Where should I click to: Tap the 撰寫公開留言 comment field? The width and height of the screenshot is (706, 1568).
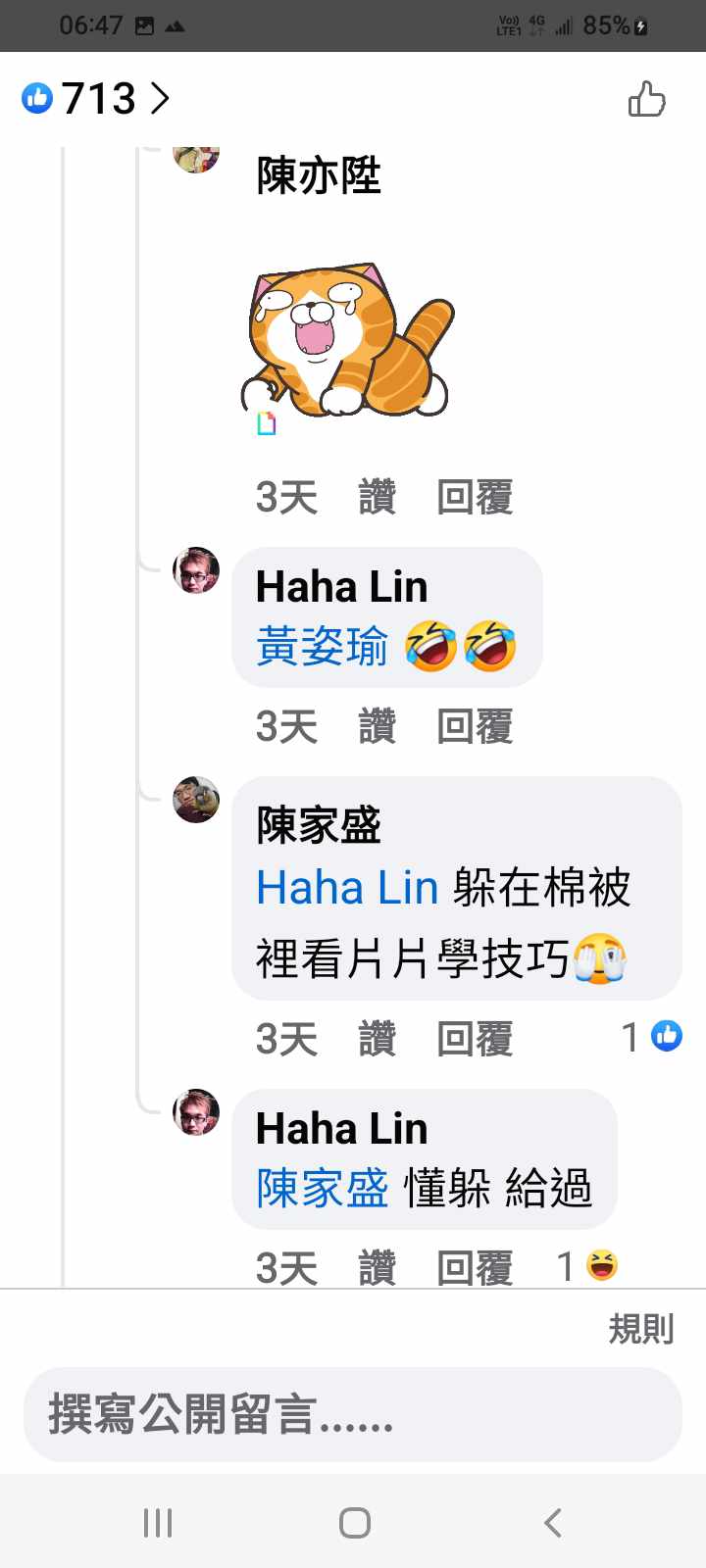pyautogui.click(x=353, y=1415)
